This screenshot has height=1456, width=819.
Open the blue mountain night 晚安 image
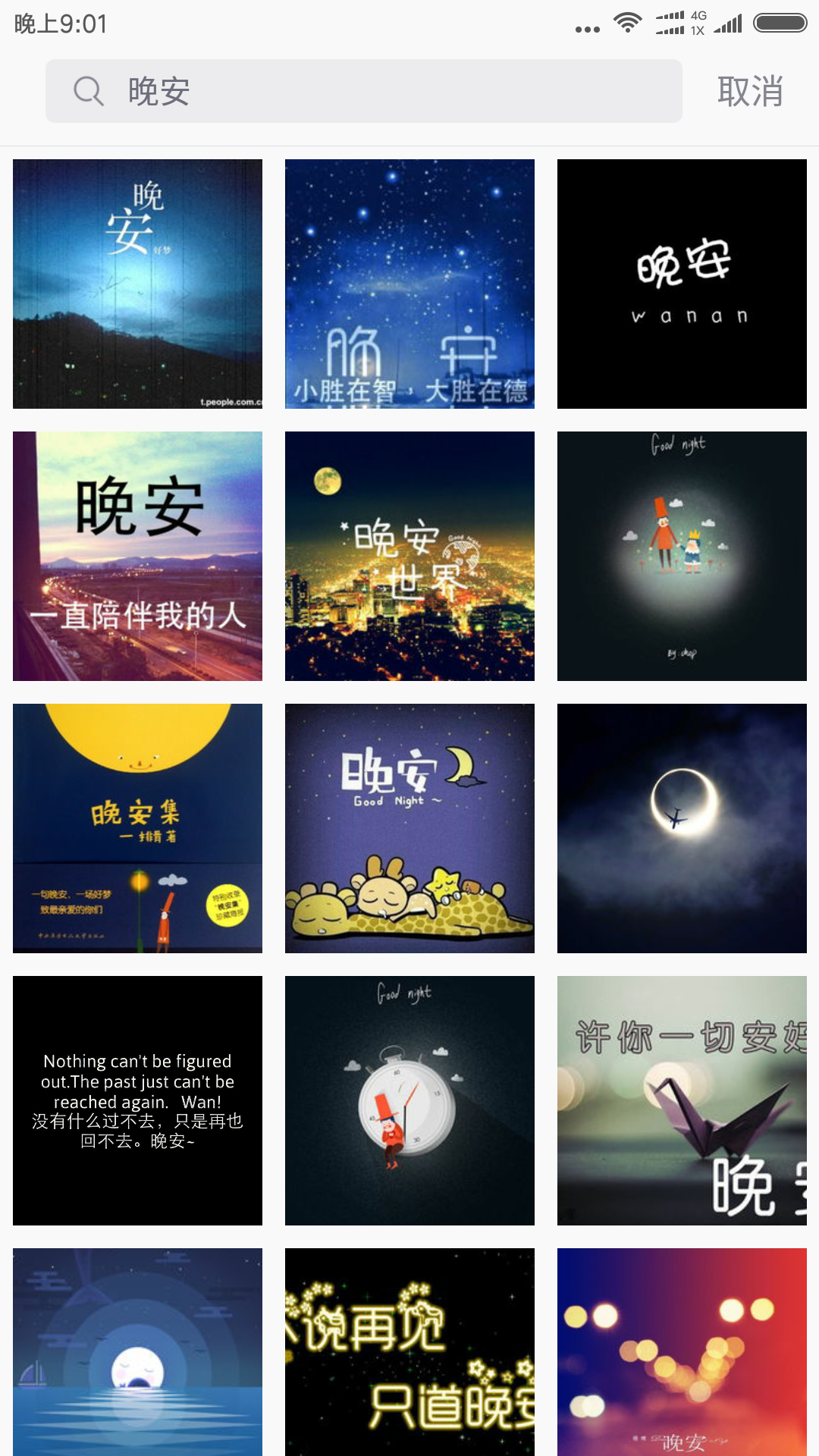click(x=137, y=284)
